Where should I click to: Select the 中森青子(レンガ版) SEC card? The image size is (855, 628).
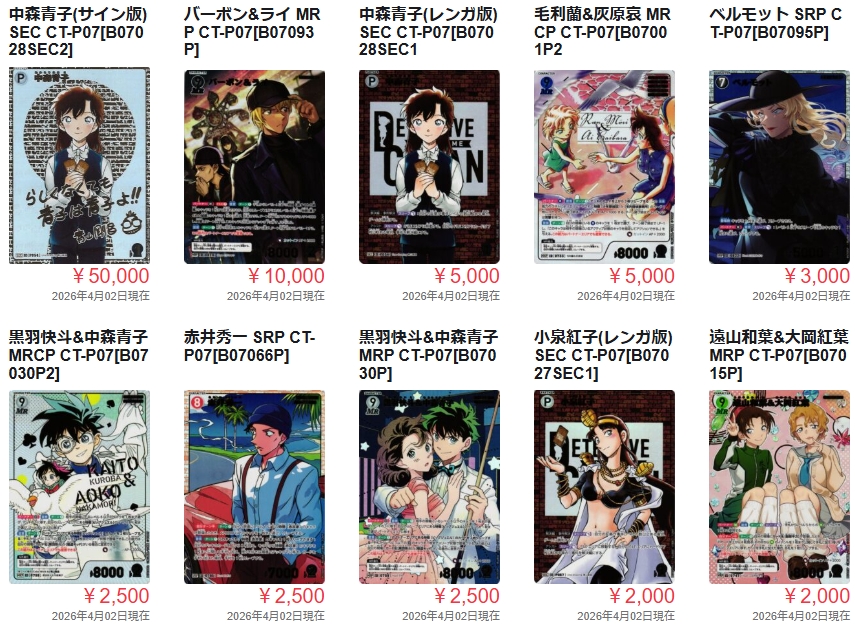429,166
